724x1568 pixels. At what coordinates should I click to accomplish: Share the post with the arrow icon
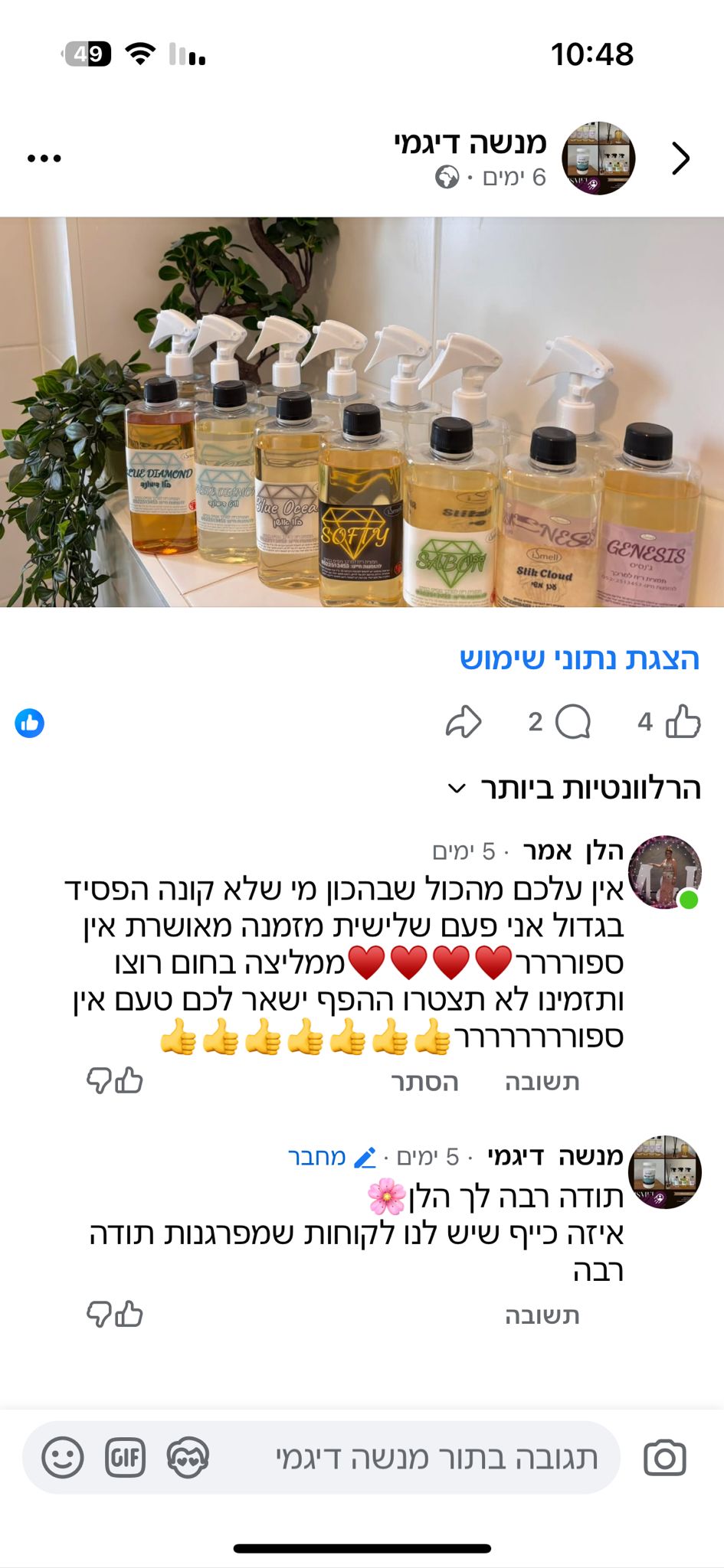click(464, 721)
